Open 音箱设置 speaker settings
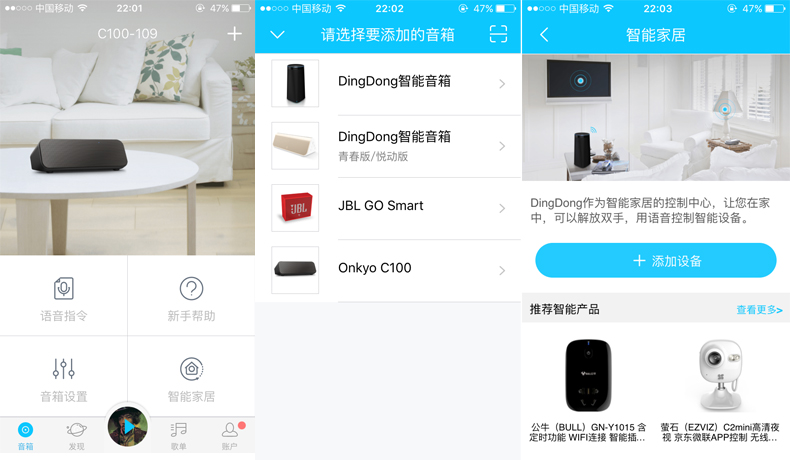This screenshot has height=460, width=790. 64,379
